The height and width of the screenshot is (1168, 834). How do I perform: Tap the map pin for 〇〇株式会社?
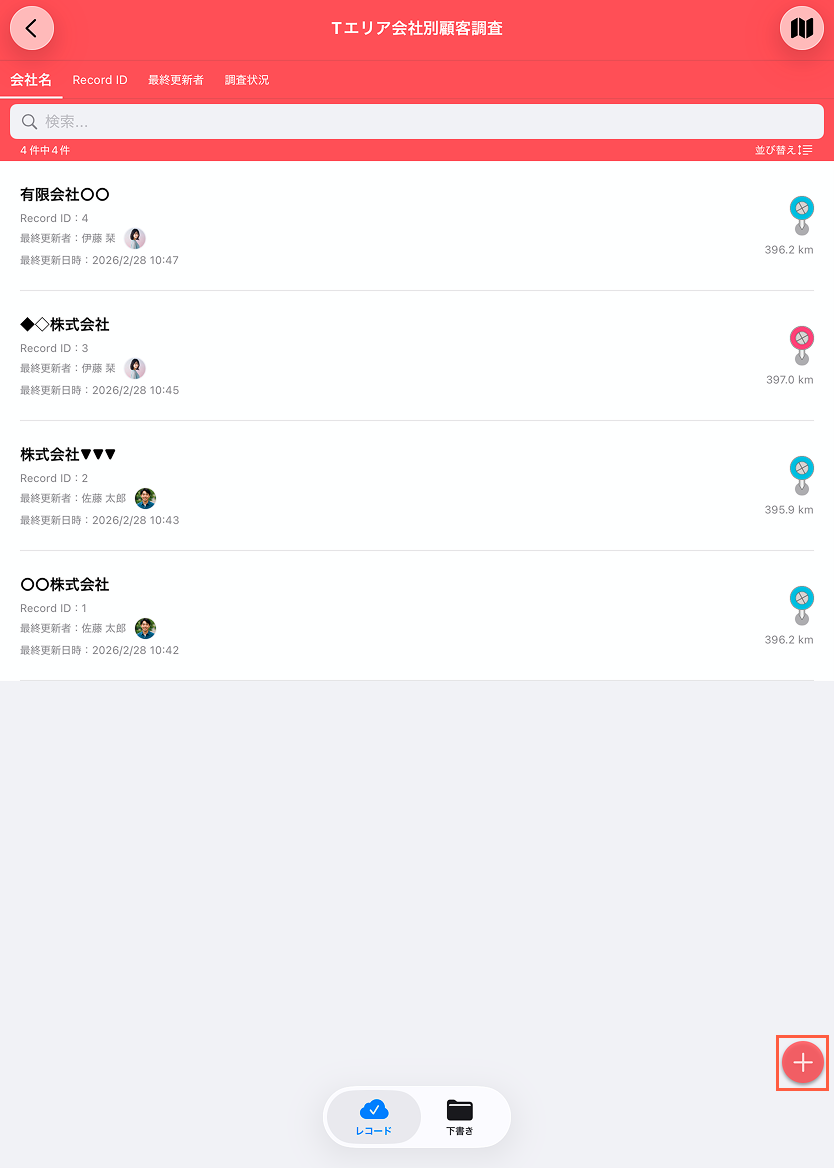click(x=801, y=603)
